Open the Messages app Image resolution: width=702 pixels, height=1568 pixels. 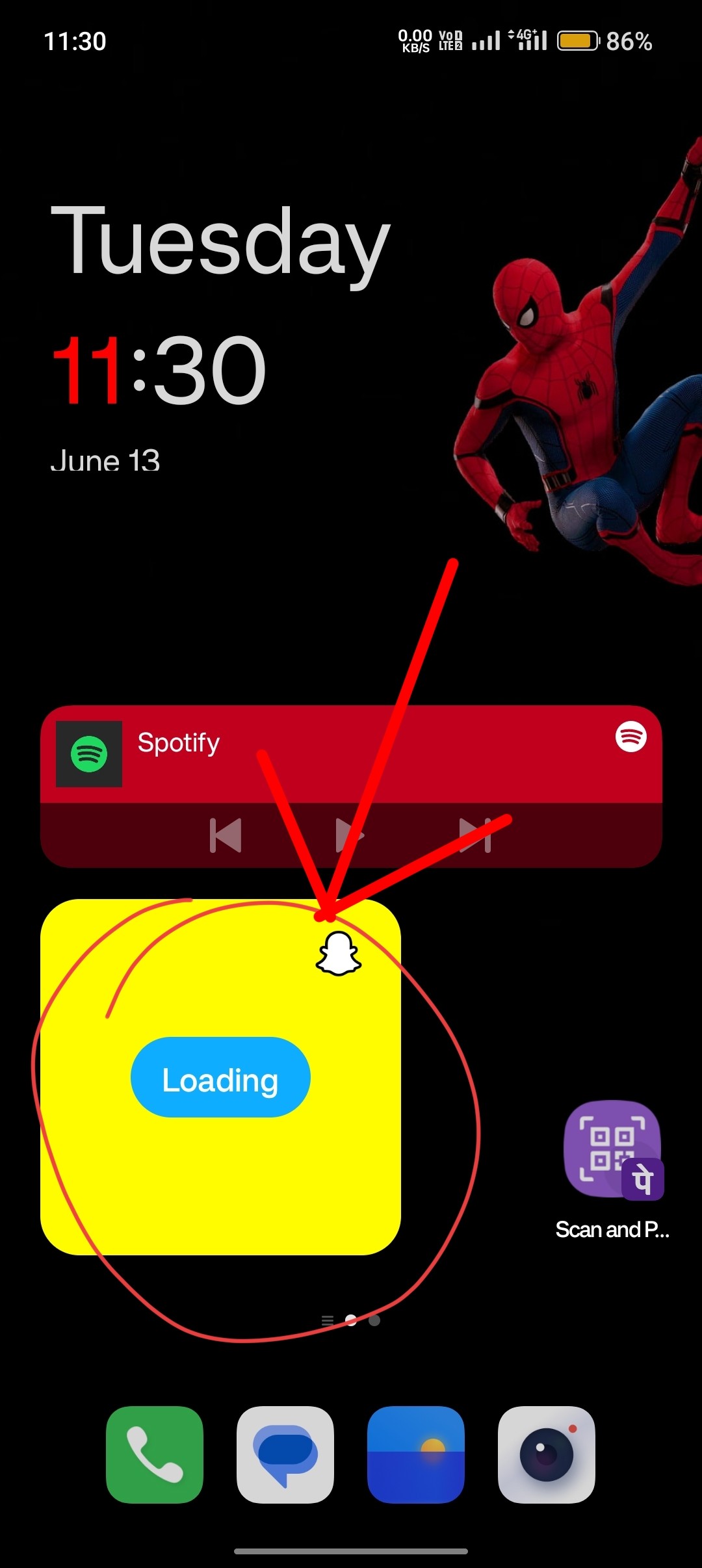pyautogui.click(x=285, y=1455)
